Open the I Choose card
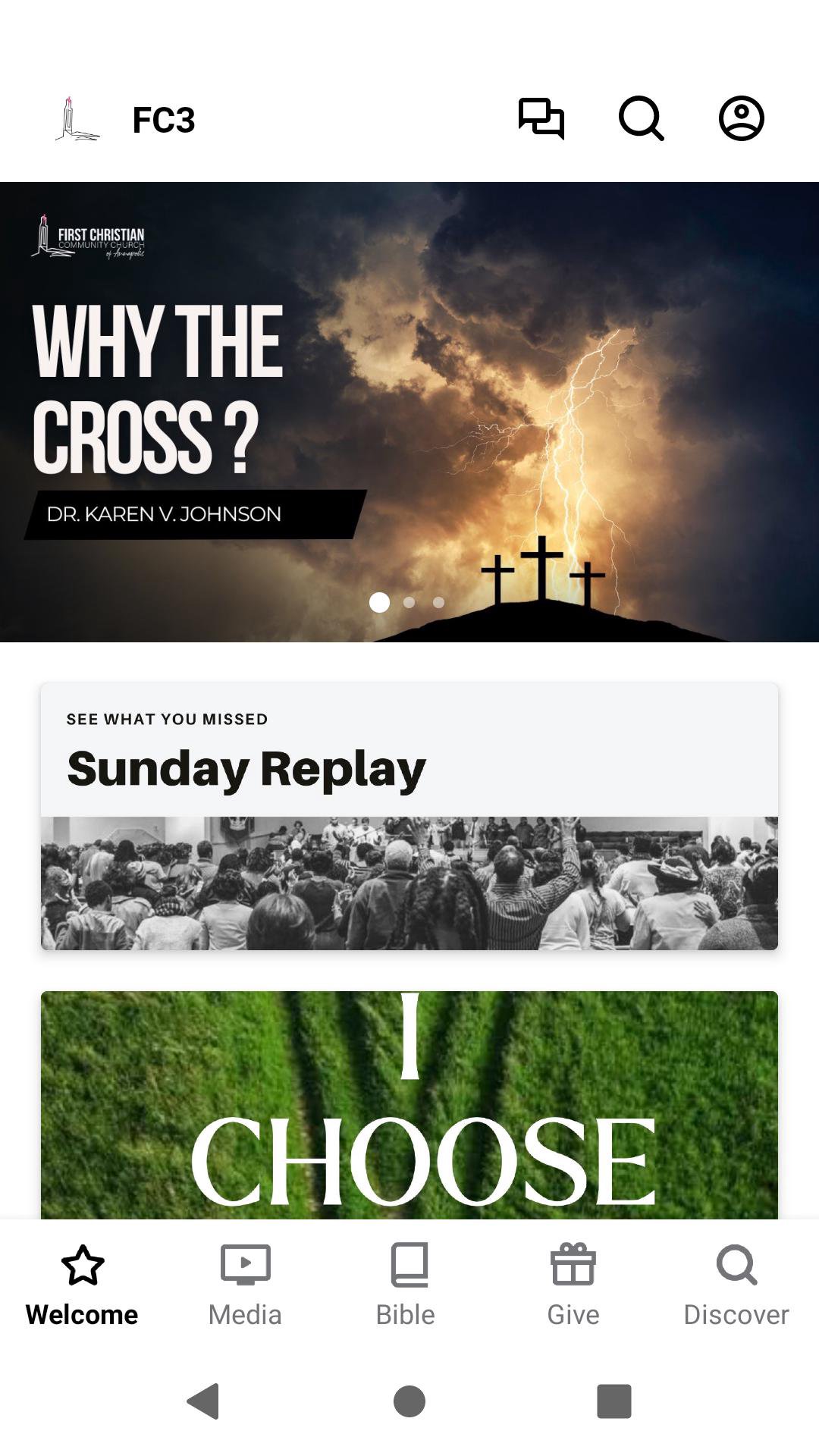The image size is (819, 1456). click(x=409, y=1105)
